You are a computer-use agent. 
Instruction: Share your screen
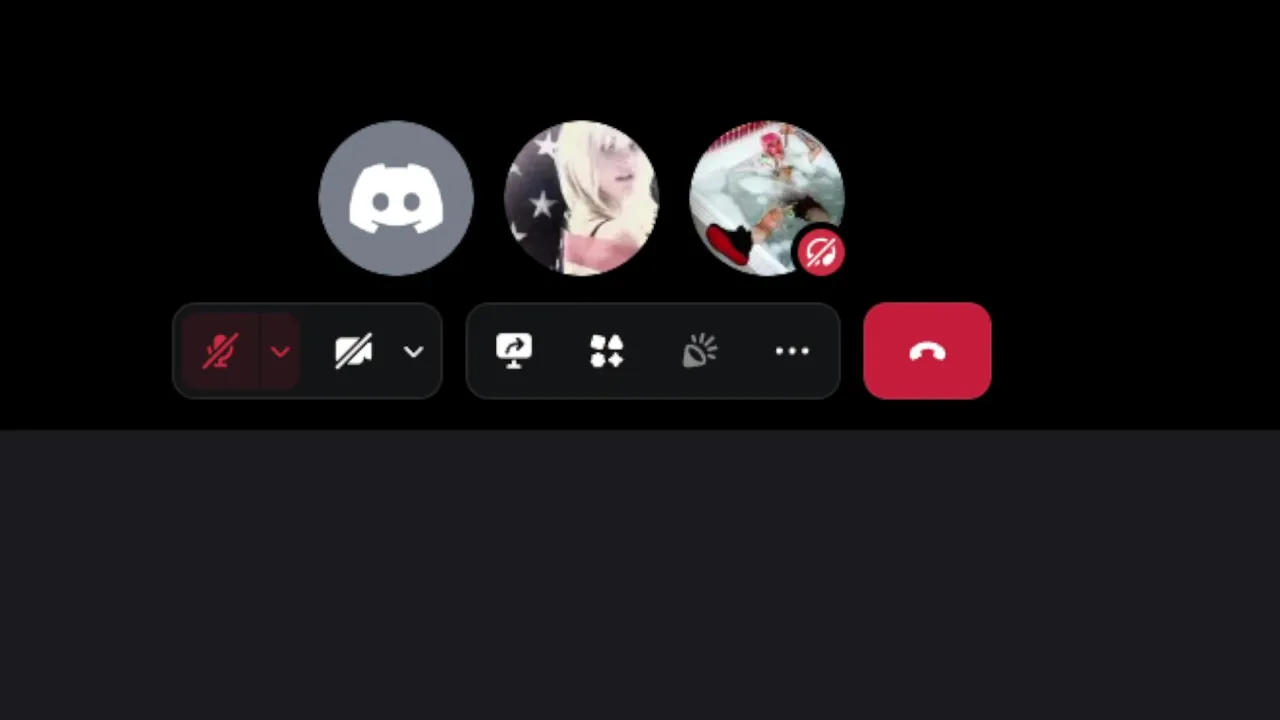click(x=514, y=351)
